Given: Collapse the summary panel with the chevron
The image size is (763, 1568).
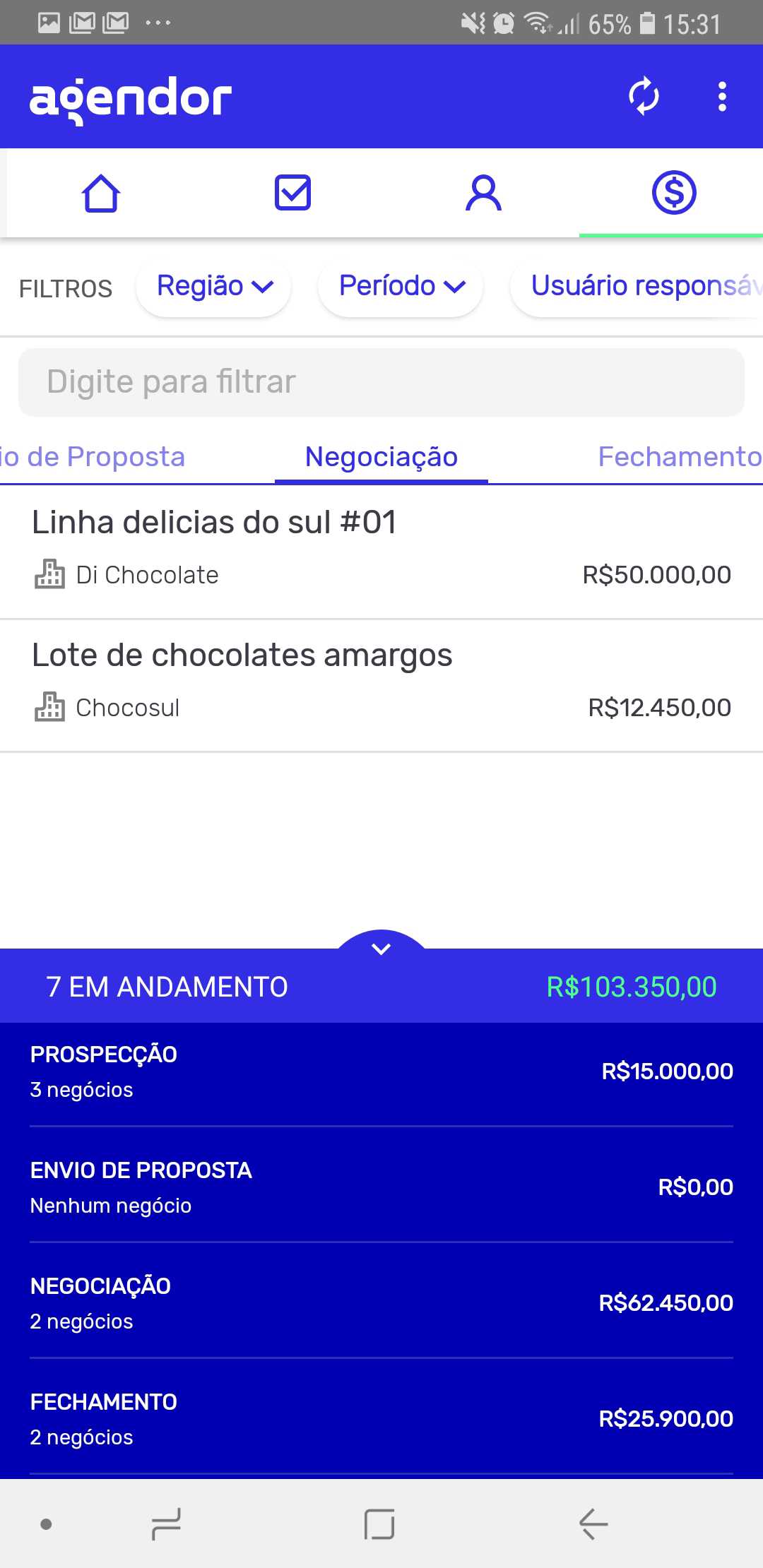Looking at the screenshot, I should 381,947.
